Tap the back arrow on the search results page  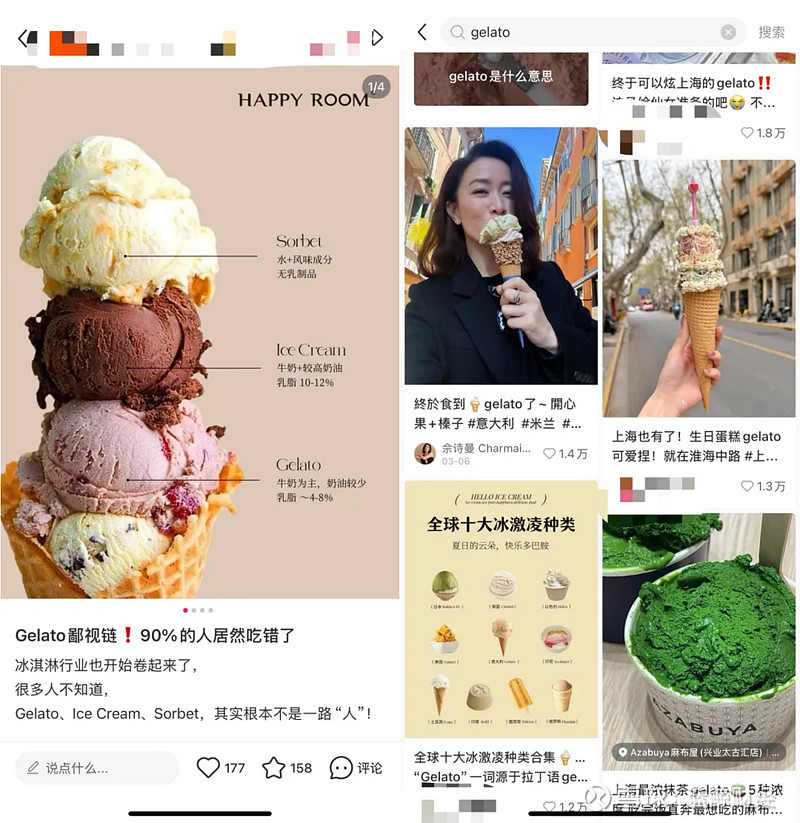click(x=421, y=32)
